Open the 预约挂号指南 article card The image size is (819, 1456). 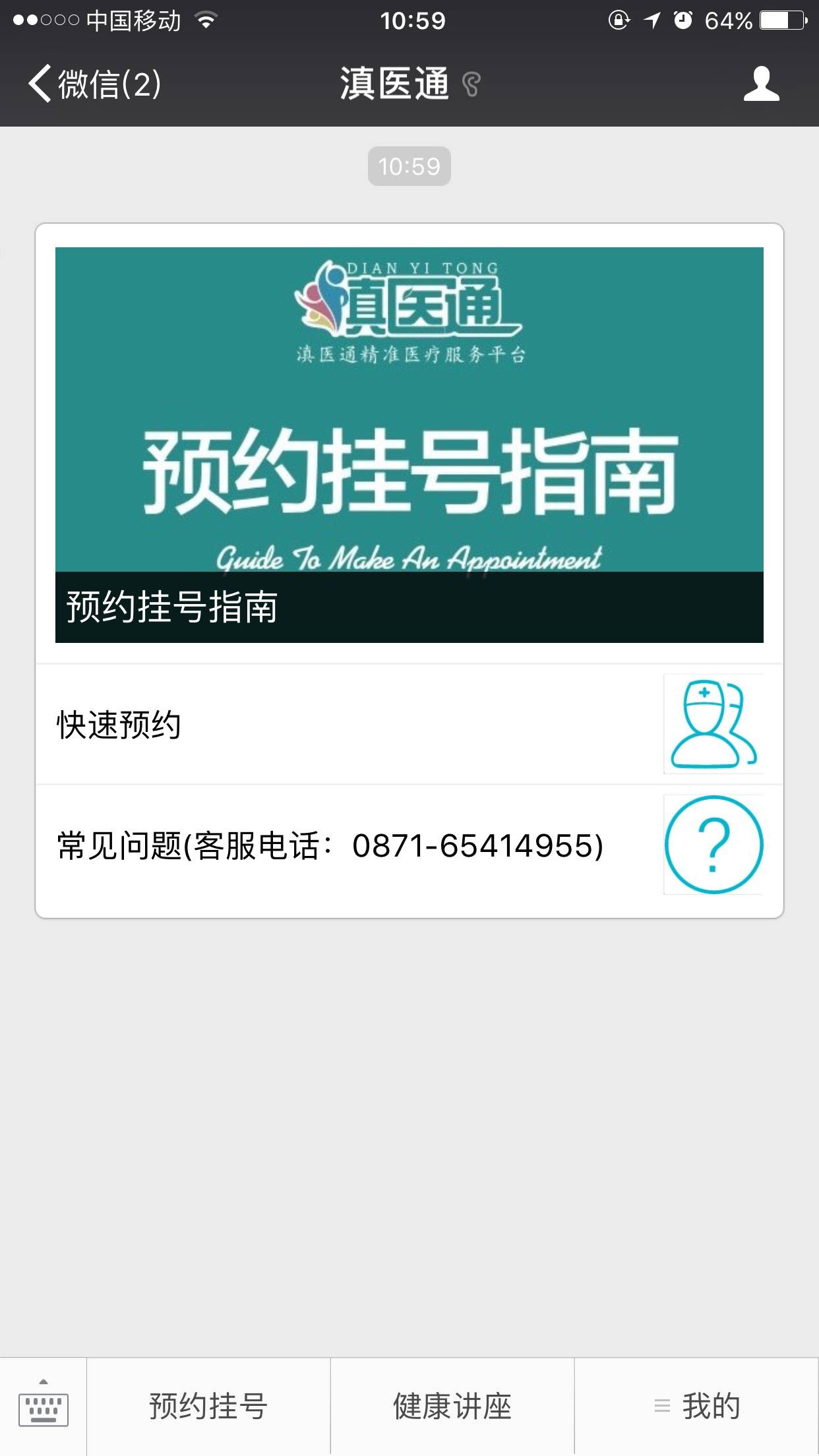(409, 444)
